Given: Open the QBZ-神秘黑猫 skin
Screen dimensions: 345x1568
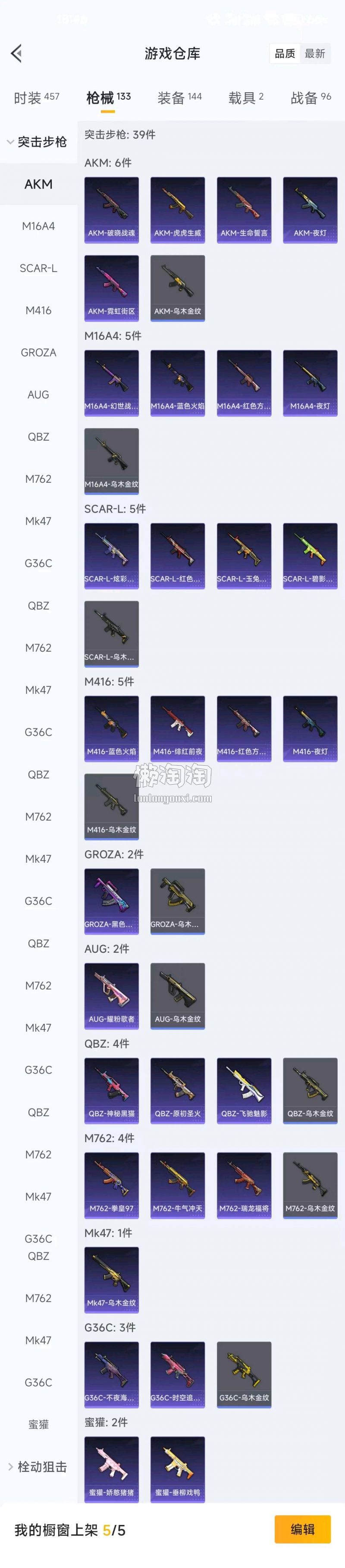Looking at the screenshot, I should coord(111,1090).
